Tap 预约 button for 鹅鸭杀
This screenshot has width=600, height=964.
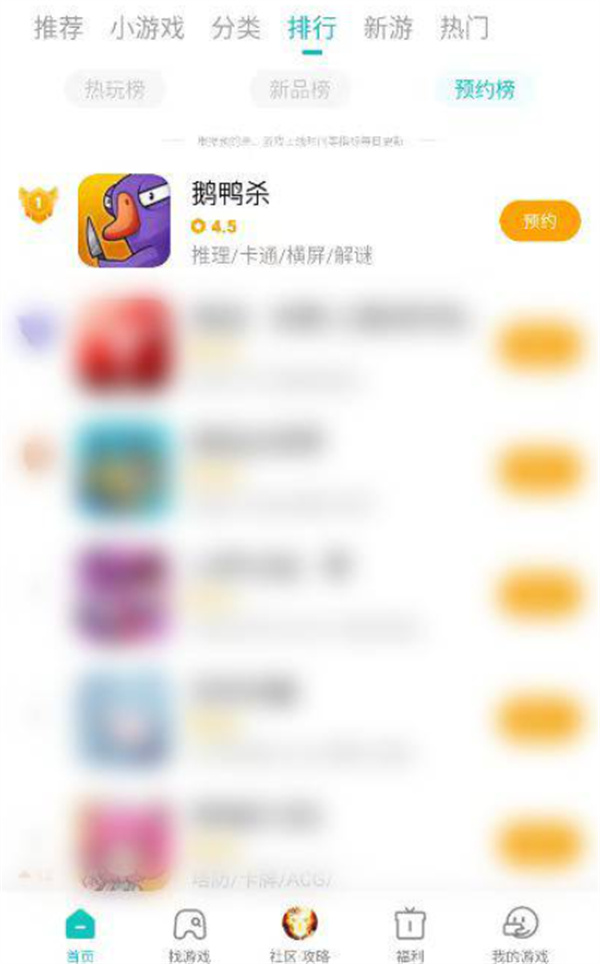pos(539,221)
